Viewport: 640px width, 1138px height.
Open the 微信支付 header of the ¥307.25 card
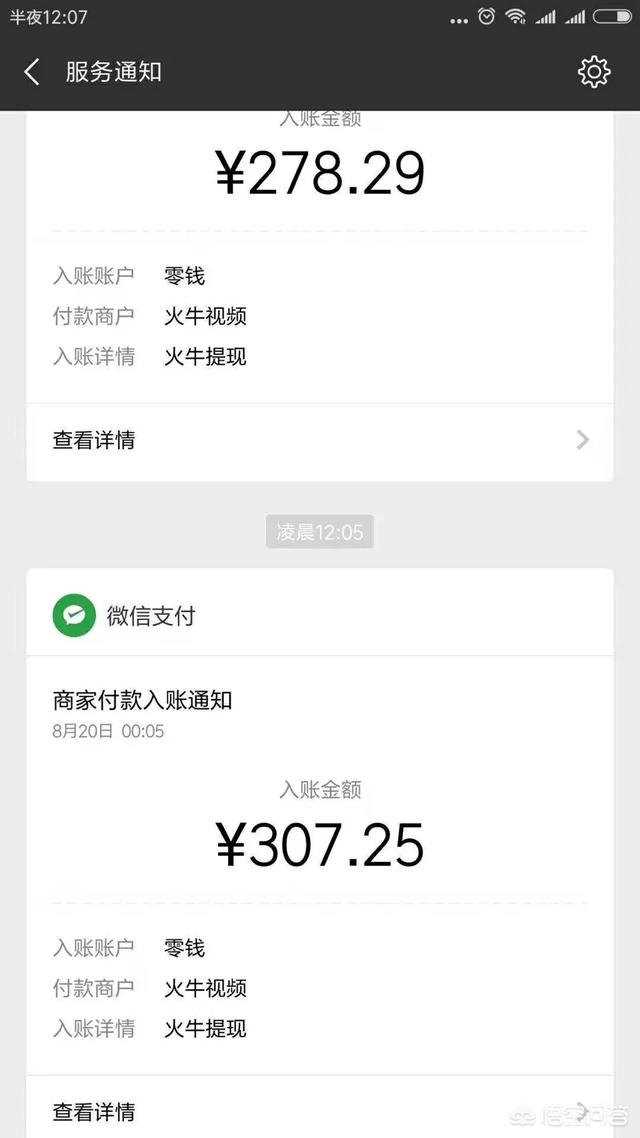[320, 615]
